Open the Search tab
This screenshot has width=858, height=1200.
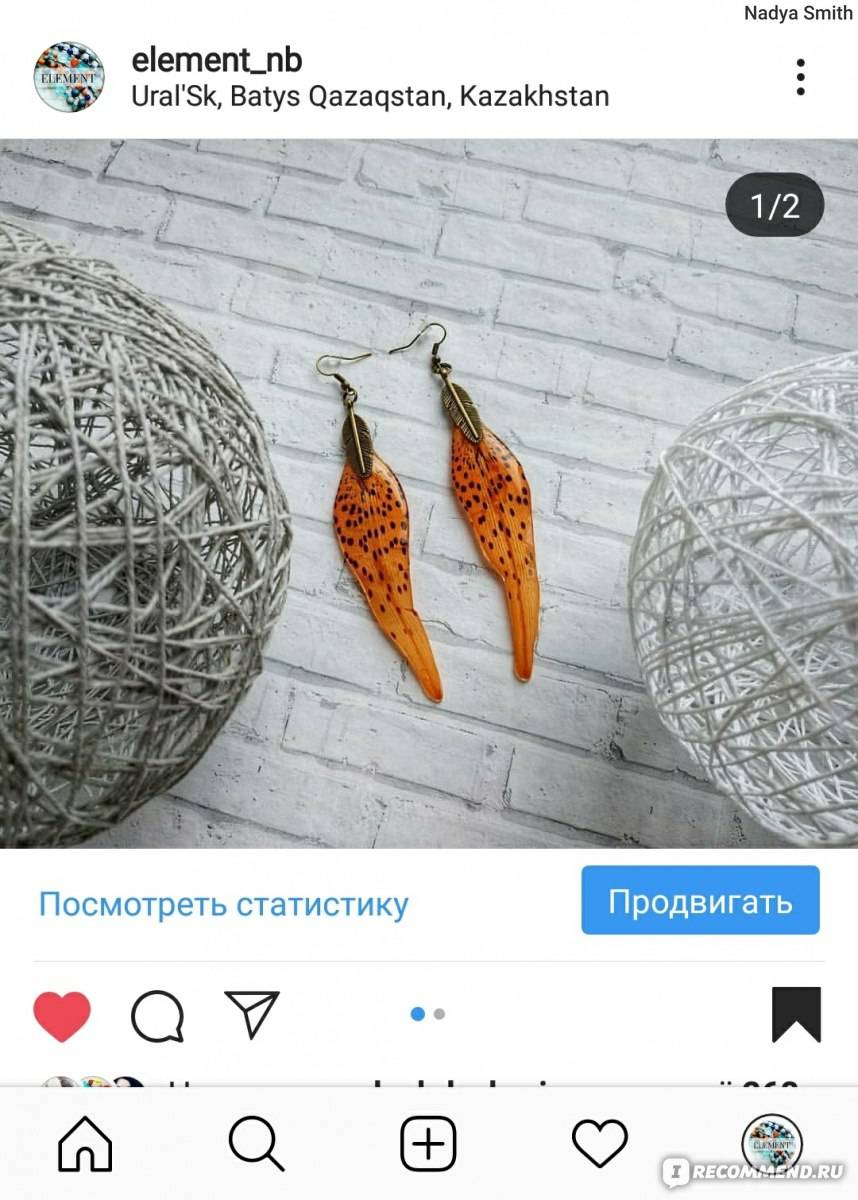point(256,1144)
